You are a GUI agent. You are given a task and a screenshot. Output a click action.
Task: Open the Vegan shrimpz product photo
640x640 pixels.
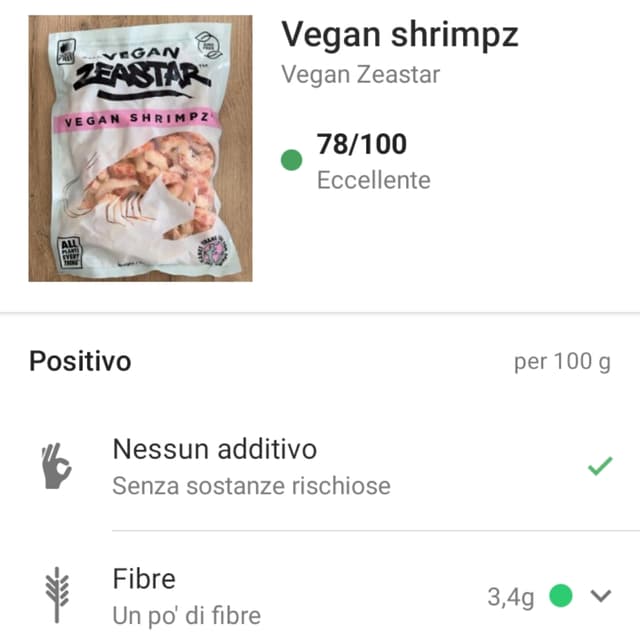[140, 148]
